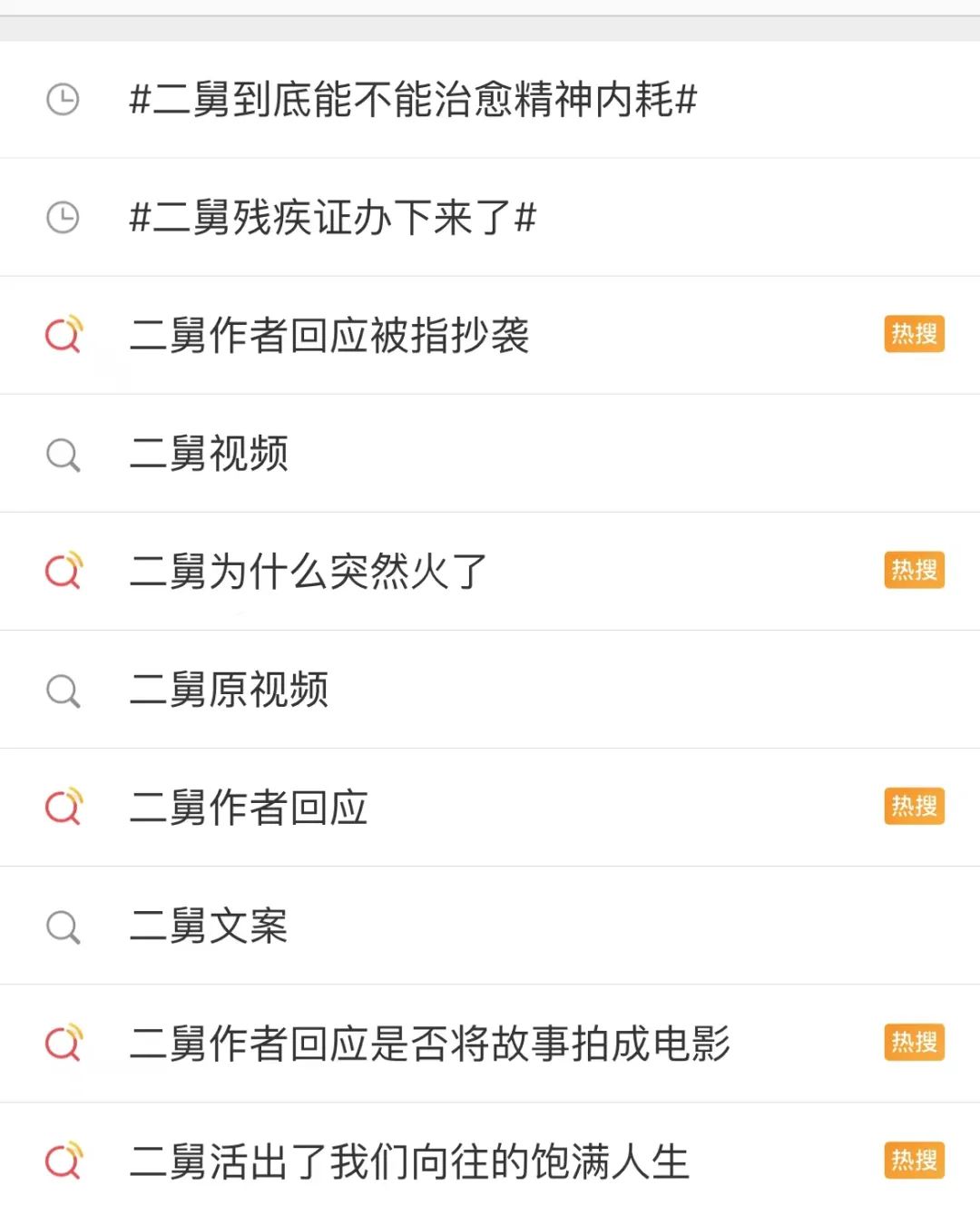View hot search 二舅作者回应是否将故事拍成电影

point(430,1044)
